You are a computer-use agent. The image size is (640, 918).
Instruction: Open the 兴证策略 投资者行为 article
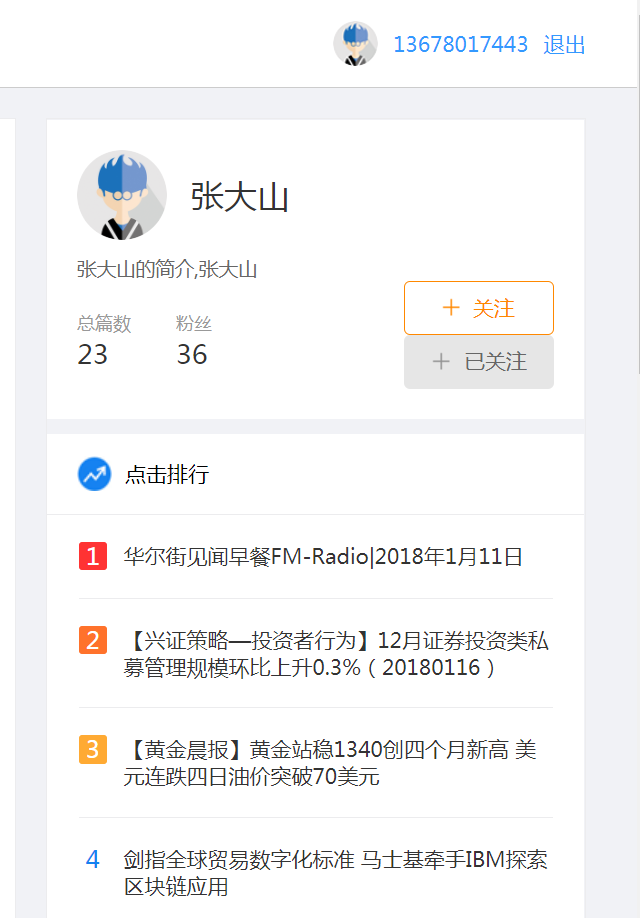[335, 654]
